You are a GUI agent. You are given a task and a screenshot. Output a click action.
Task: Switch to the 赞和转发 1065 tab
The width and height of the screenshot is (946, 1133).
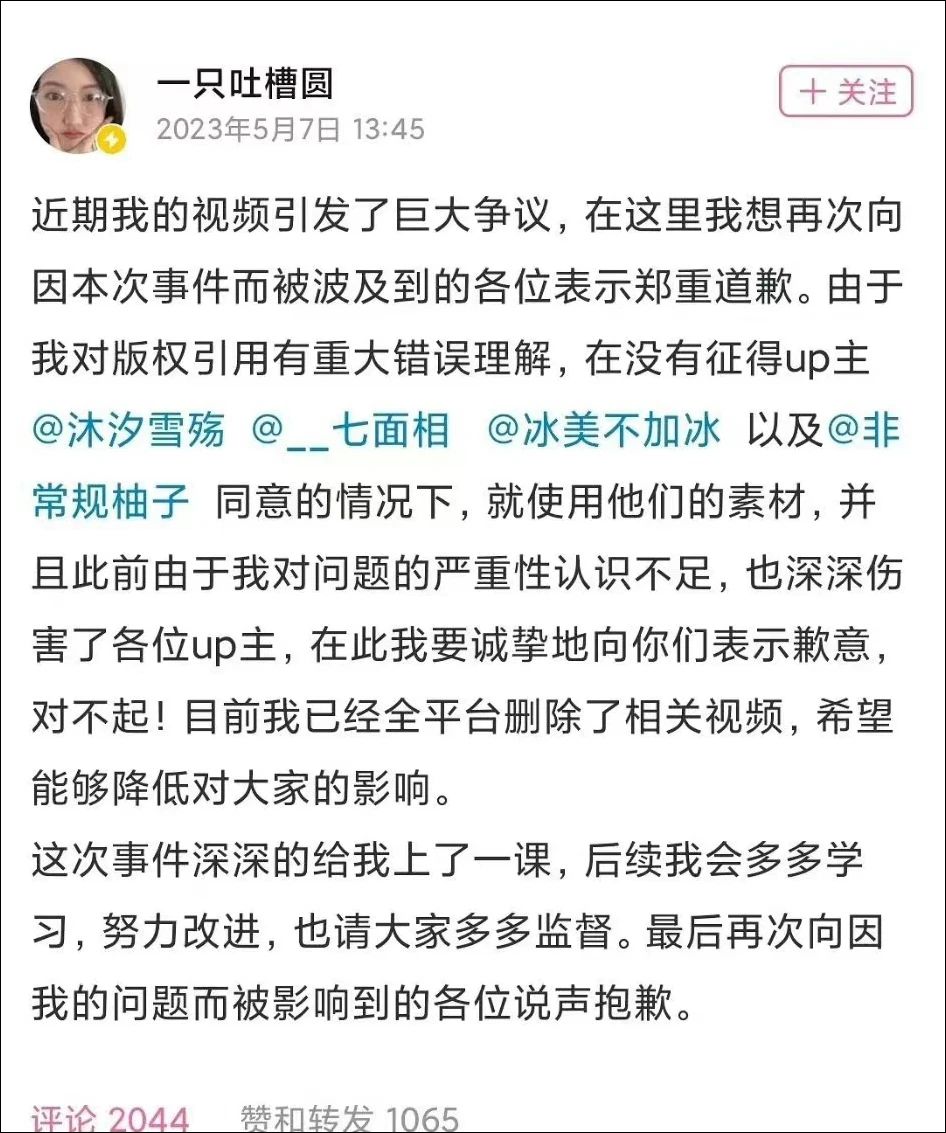tap(349, 1118)
